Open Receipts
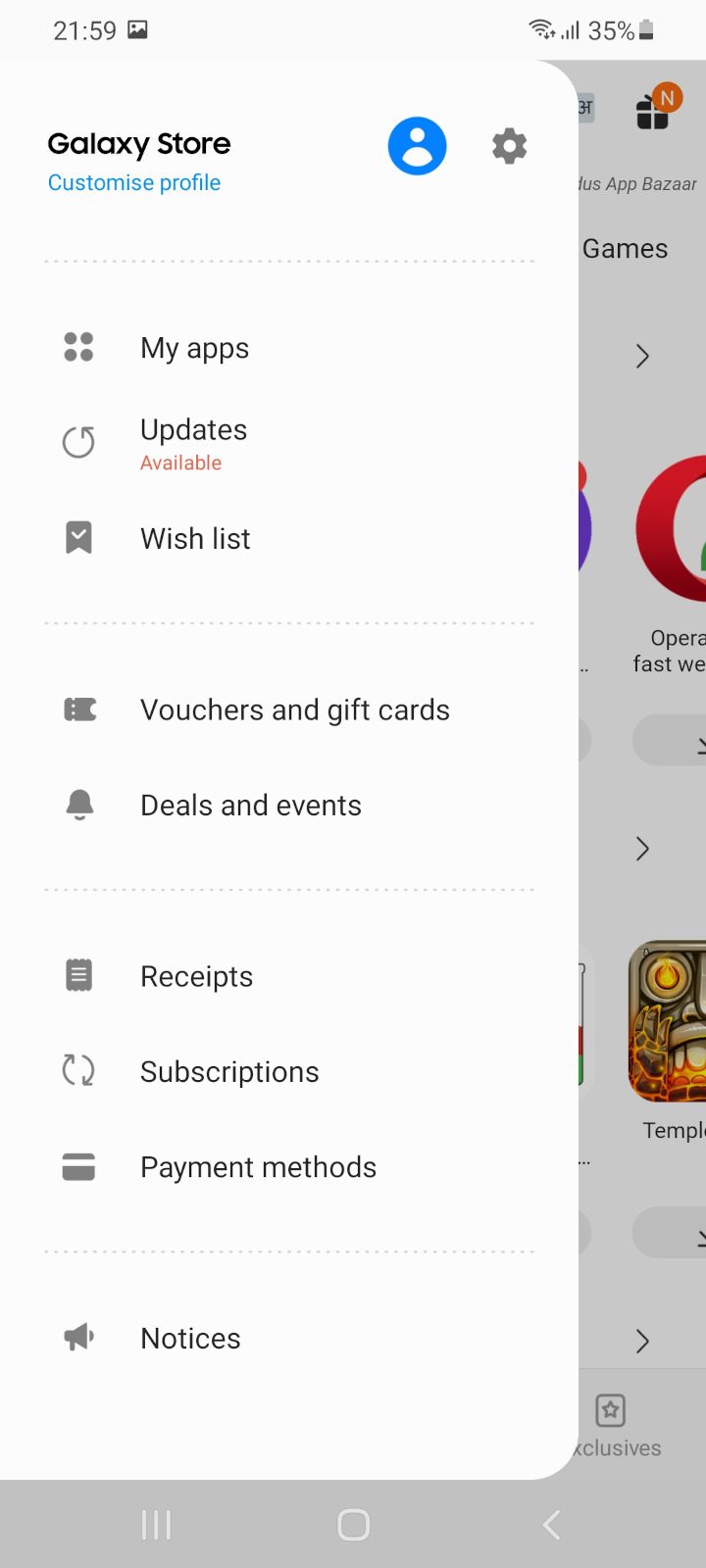 (289, 976)
